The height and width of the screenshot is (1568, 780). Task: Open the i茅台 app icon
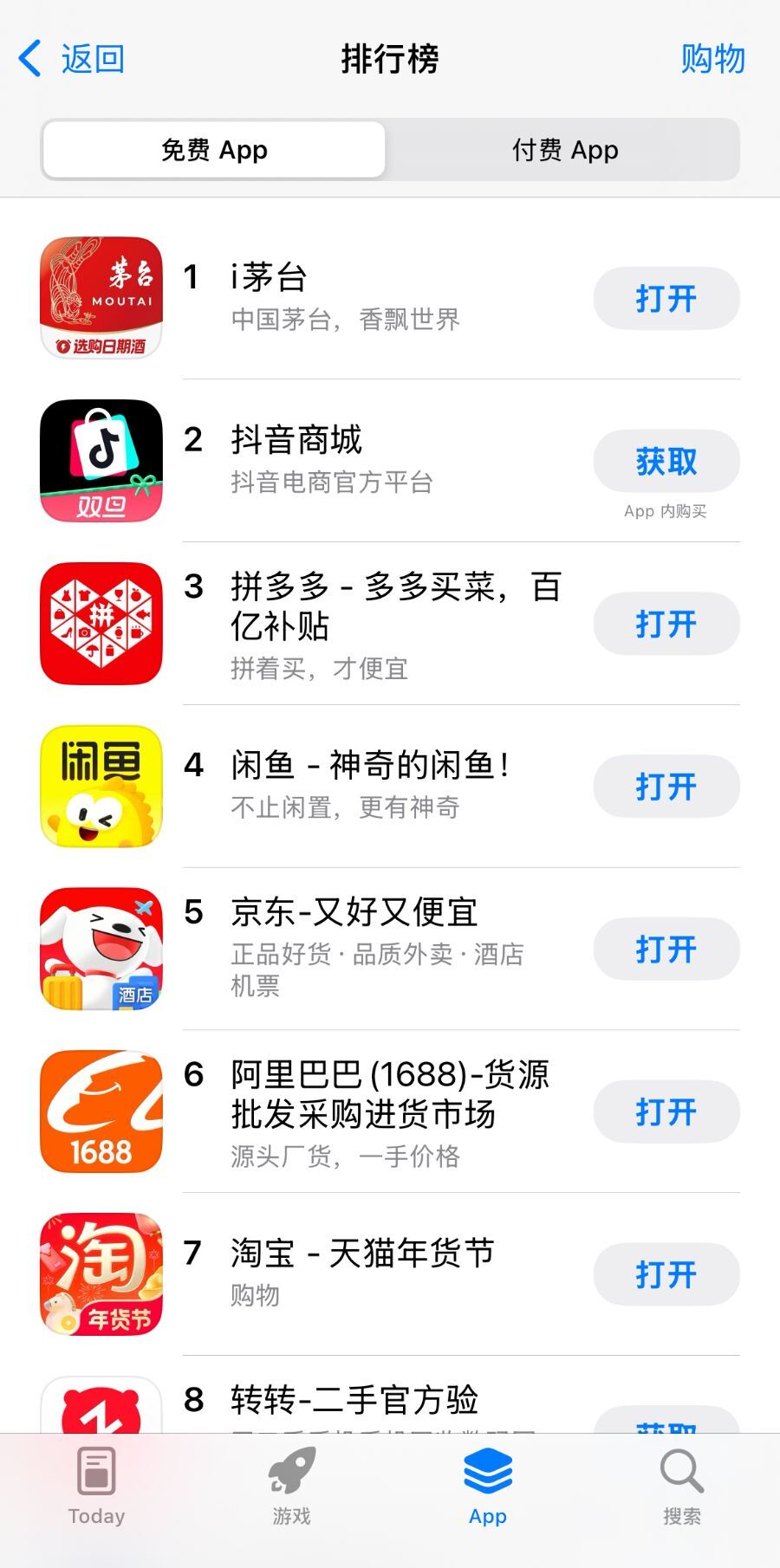point(101,297)
